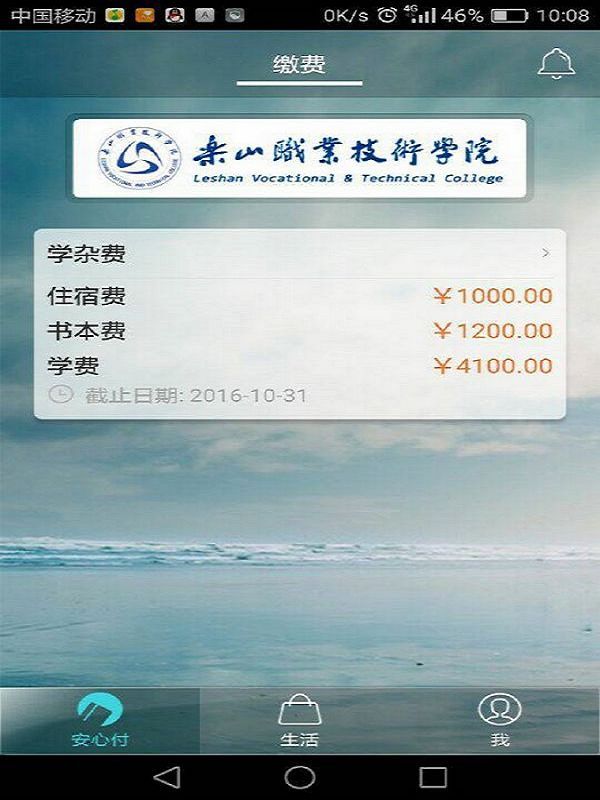Open the 我 profile tab
This screenshot has height=800, width=600.
pos(500,721)
